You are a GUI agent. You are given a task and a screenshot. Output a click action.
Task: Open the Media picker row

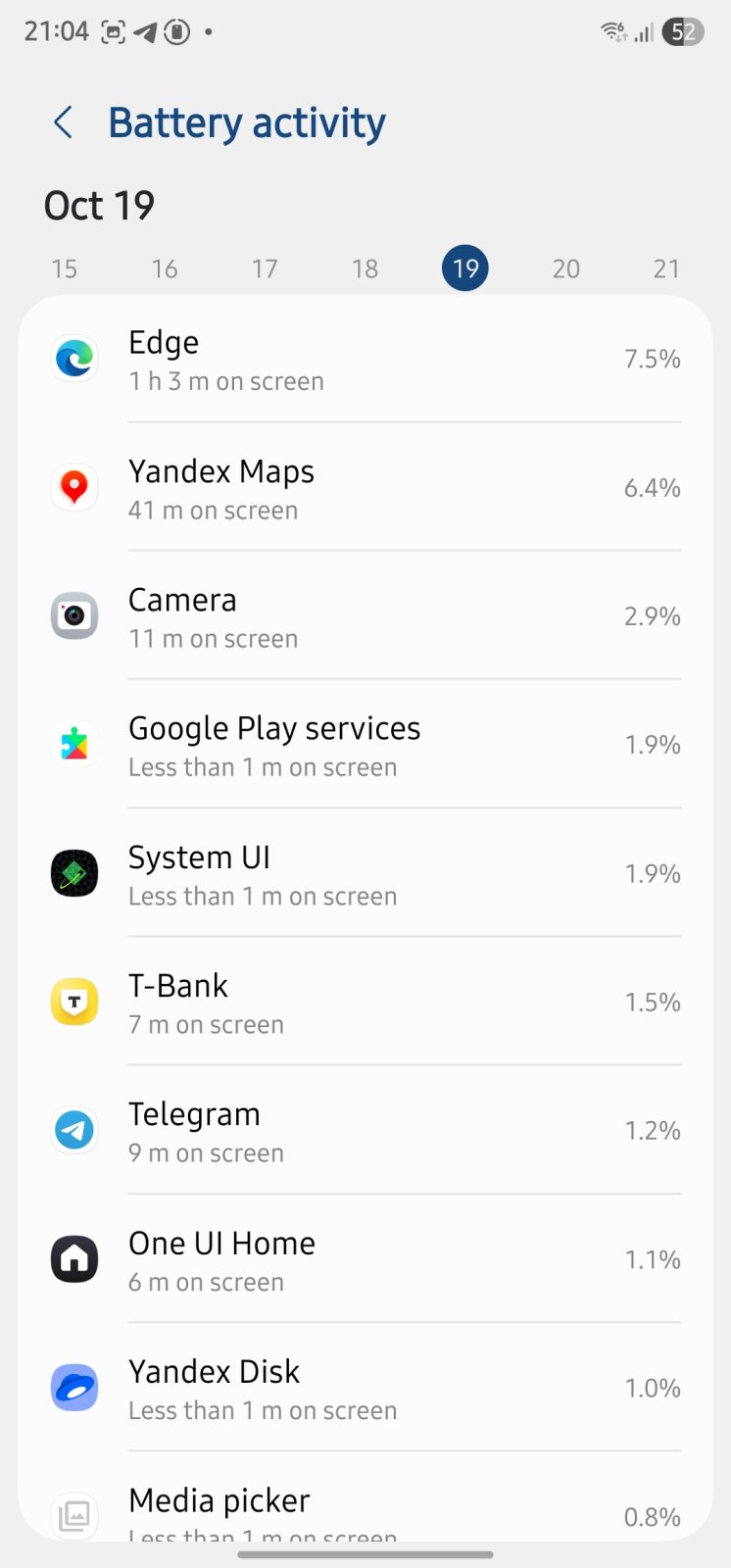tap(365, 1509)
